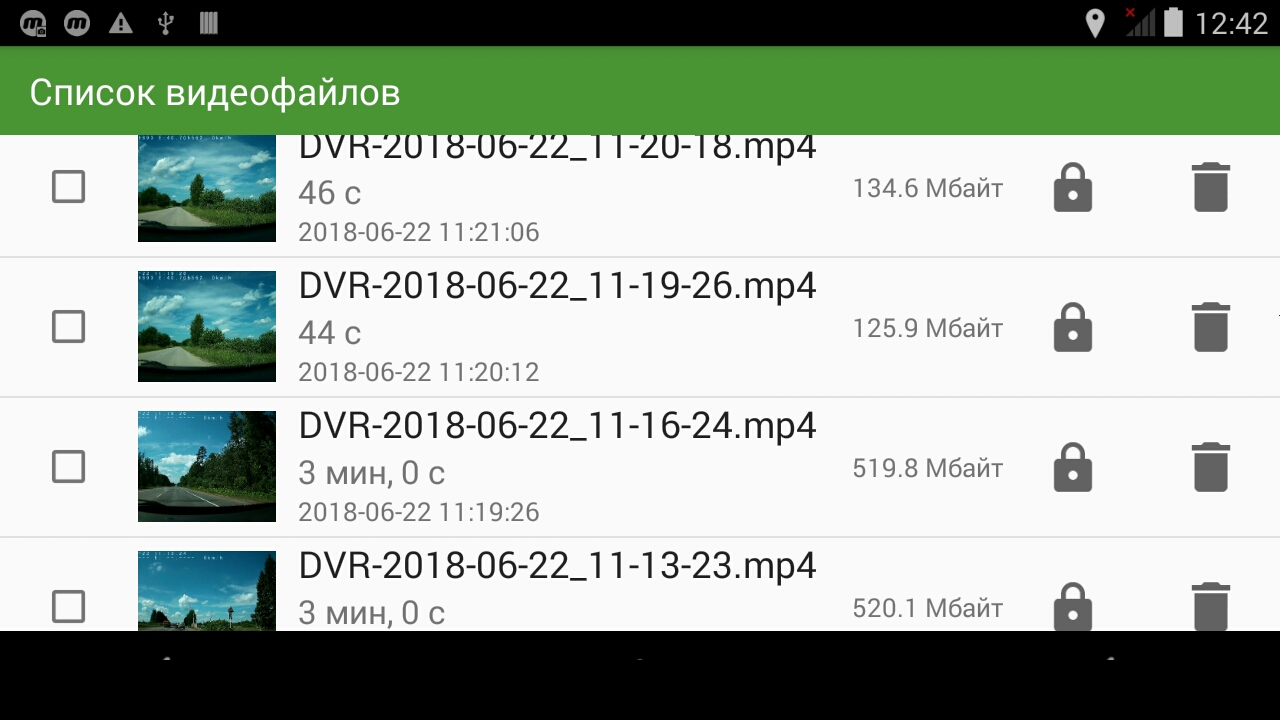Viewport: 1280px width, 720px height.
Task: Lock the 519.8 Mbyte video file
Action: pos(1072,468)
